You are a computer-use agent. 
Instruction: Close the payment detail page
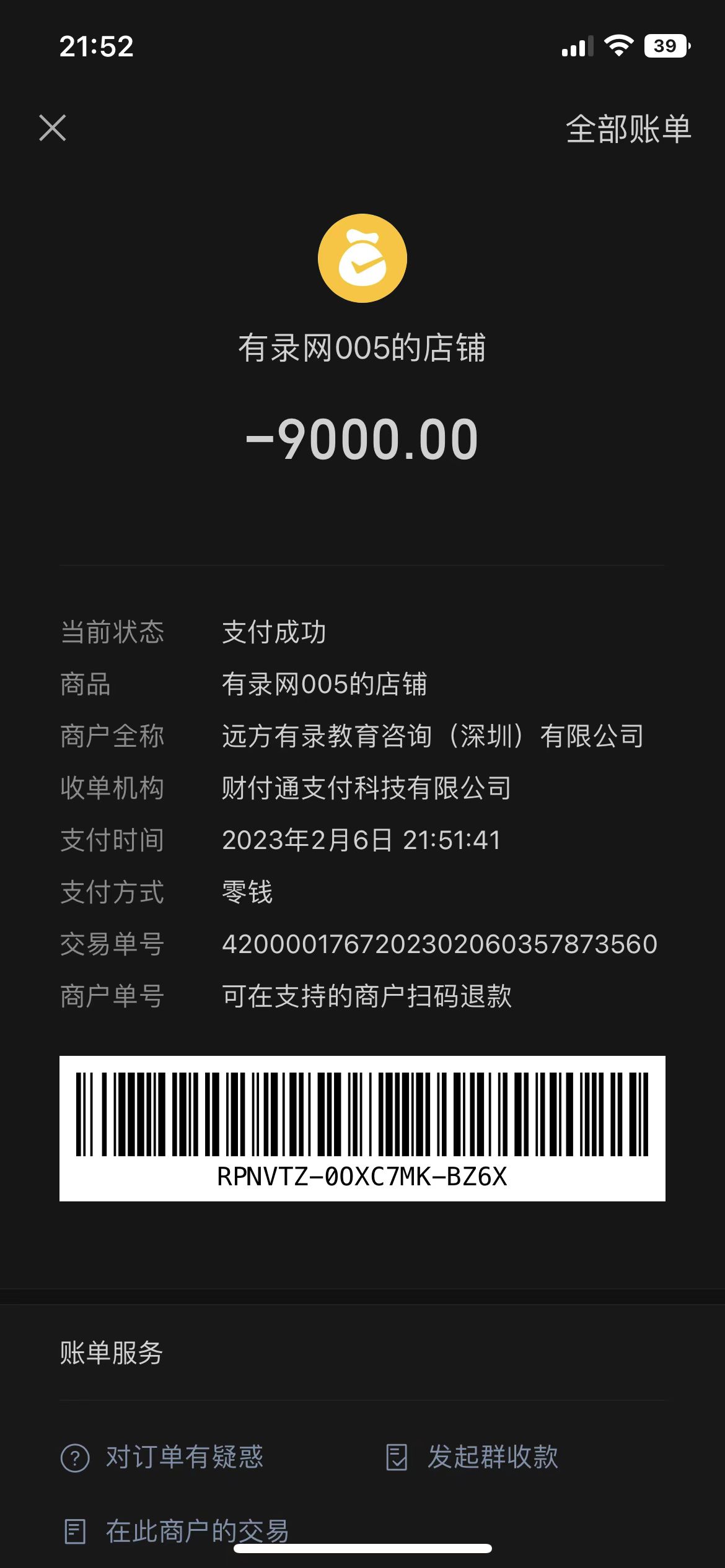(53, 128)
